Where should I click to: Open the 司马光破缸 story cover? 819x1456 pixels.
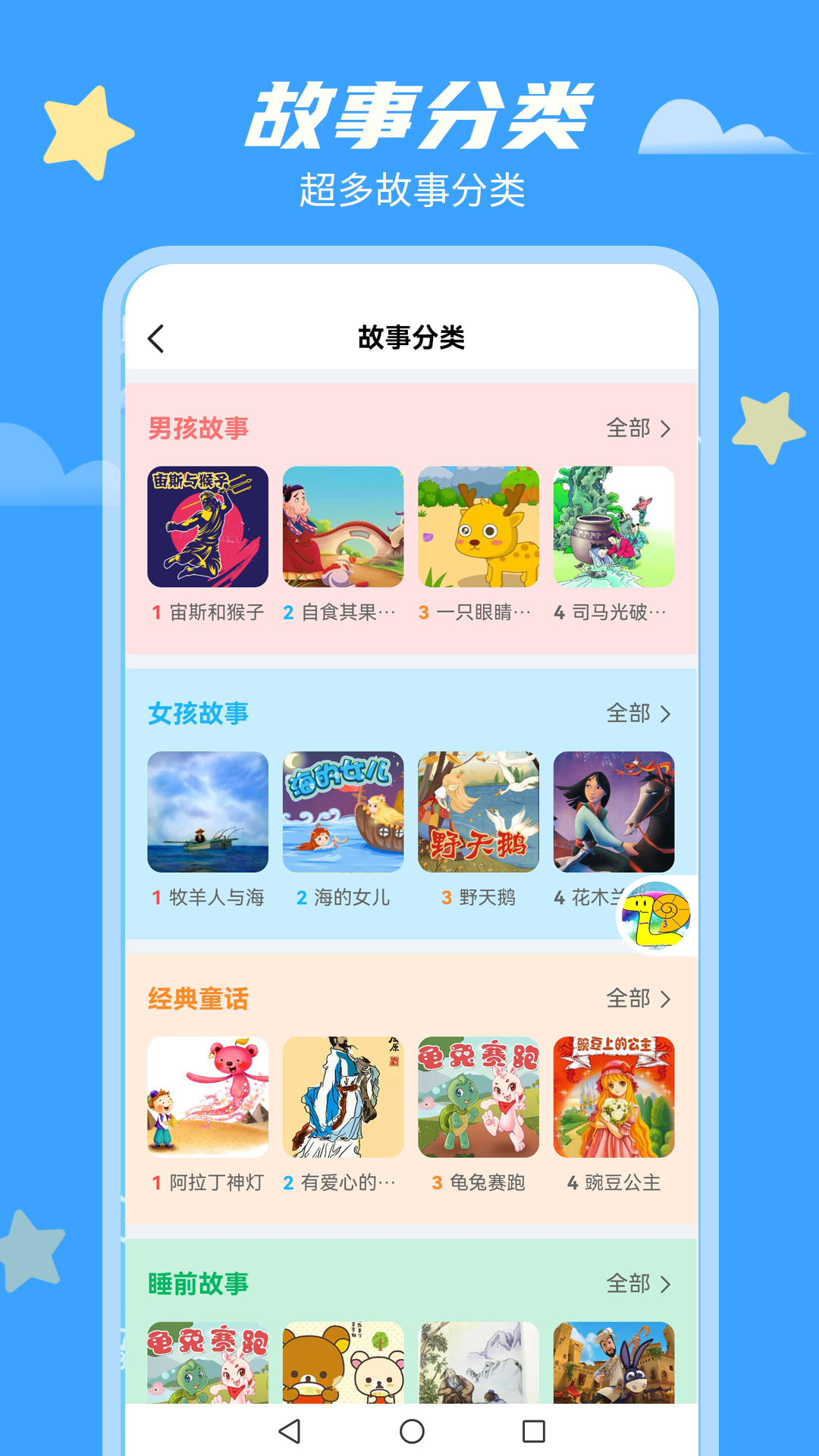tap(614, 527)
